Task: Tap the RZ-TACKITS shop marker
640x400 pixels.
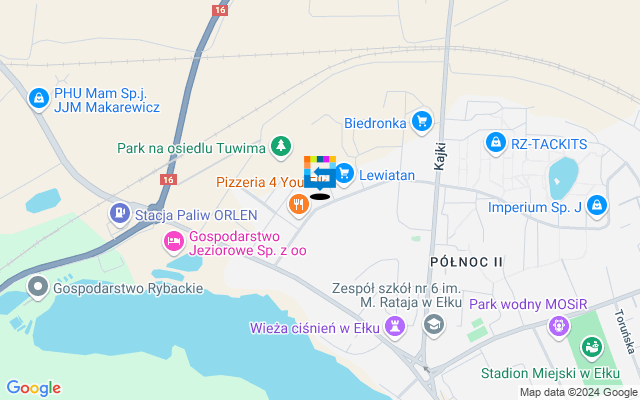Action: (495, 143)
